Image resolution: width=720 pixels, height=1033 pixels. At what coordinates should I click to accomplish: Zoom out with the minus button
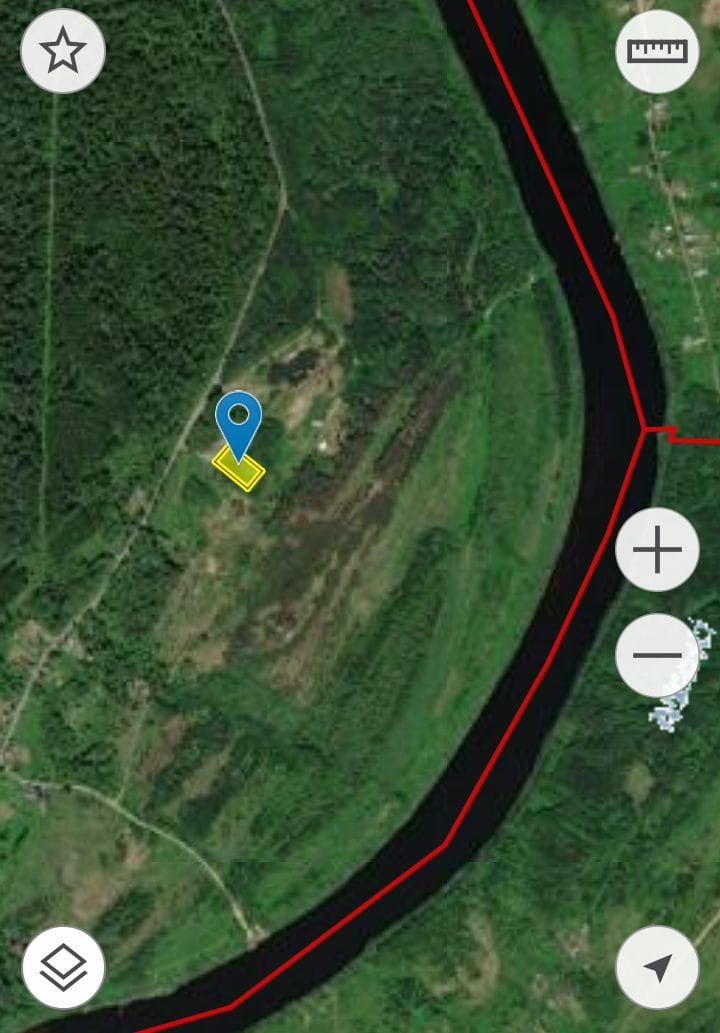657,655
